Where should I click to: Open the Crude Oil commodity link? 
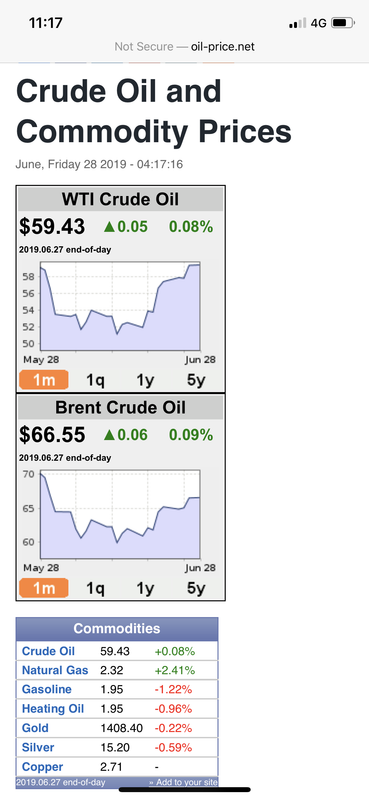(48, 651)
